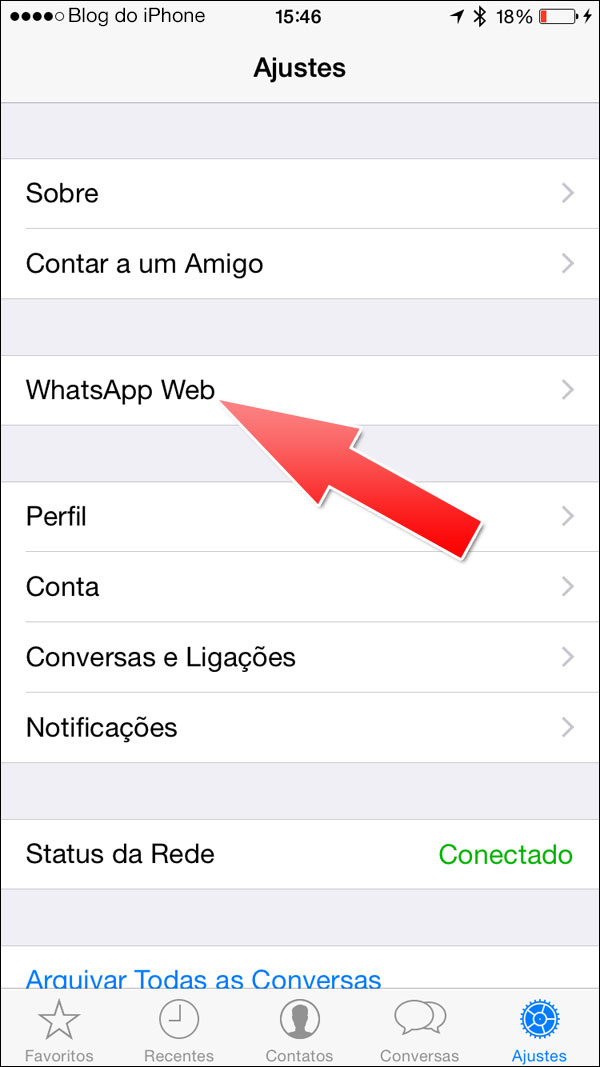Switch to the Recentes tab
Screen dimensions: 600x1067
(x=179, y=1030)
